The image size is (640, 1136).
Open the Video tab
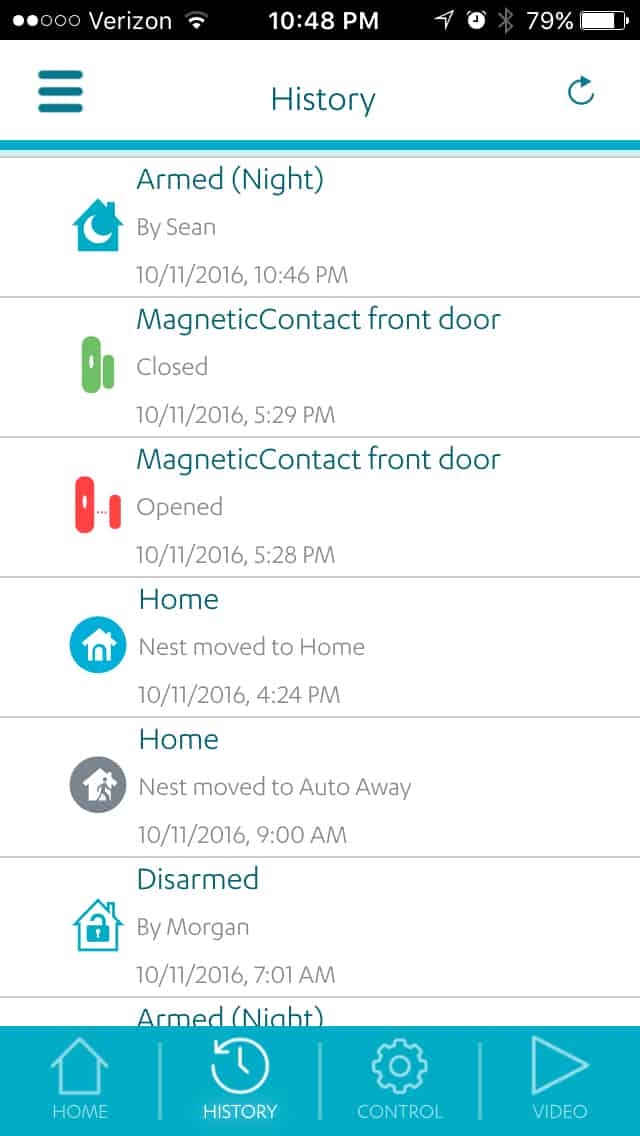(x=560, y=1080)
